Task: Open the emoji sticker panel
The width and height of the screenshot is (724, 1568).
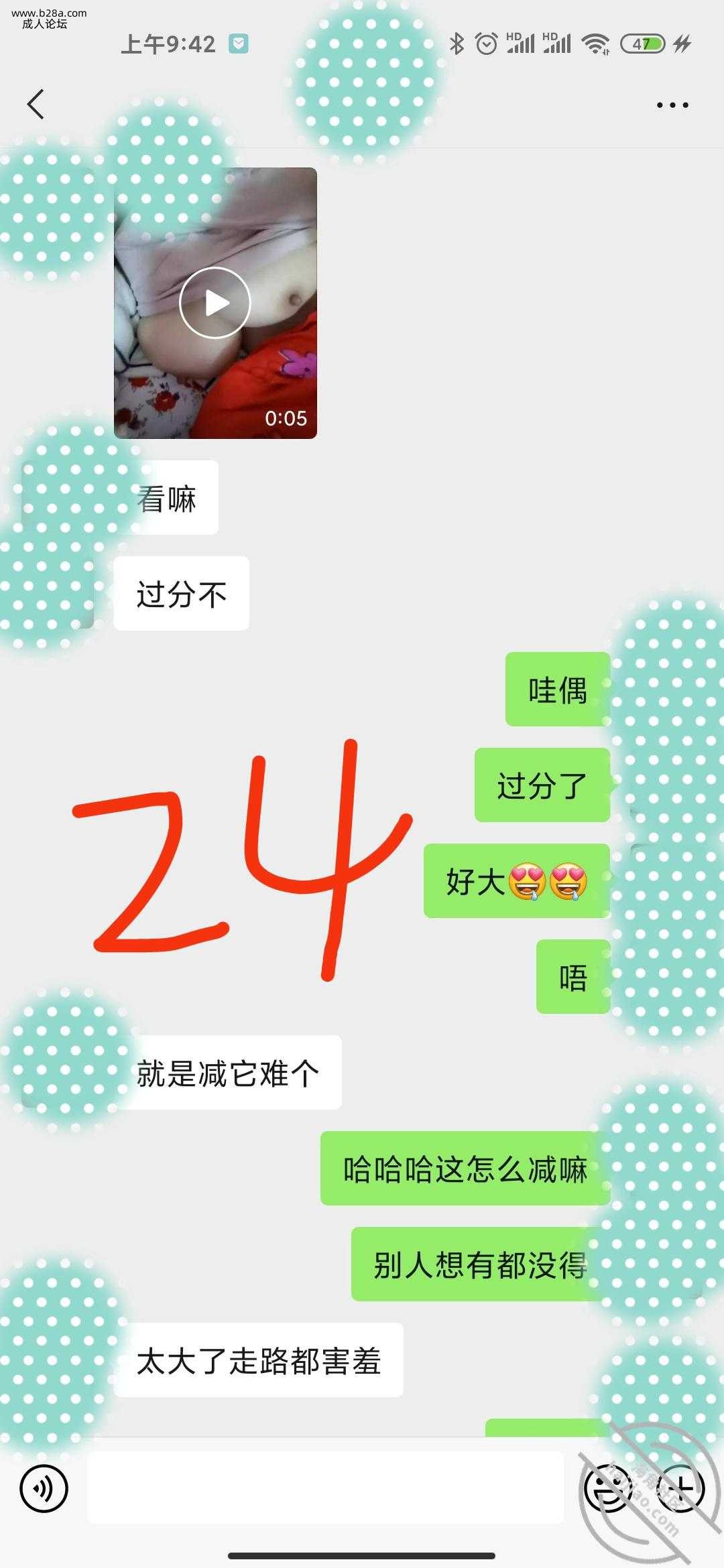Action: [x=607, y=1489]
